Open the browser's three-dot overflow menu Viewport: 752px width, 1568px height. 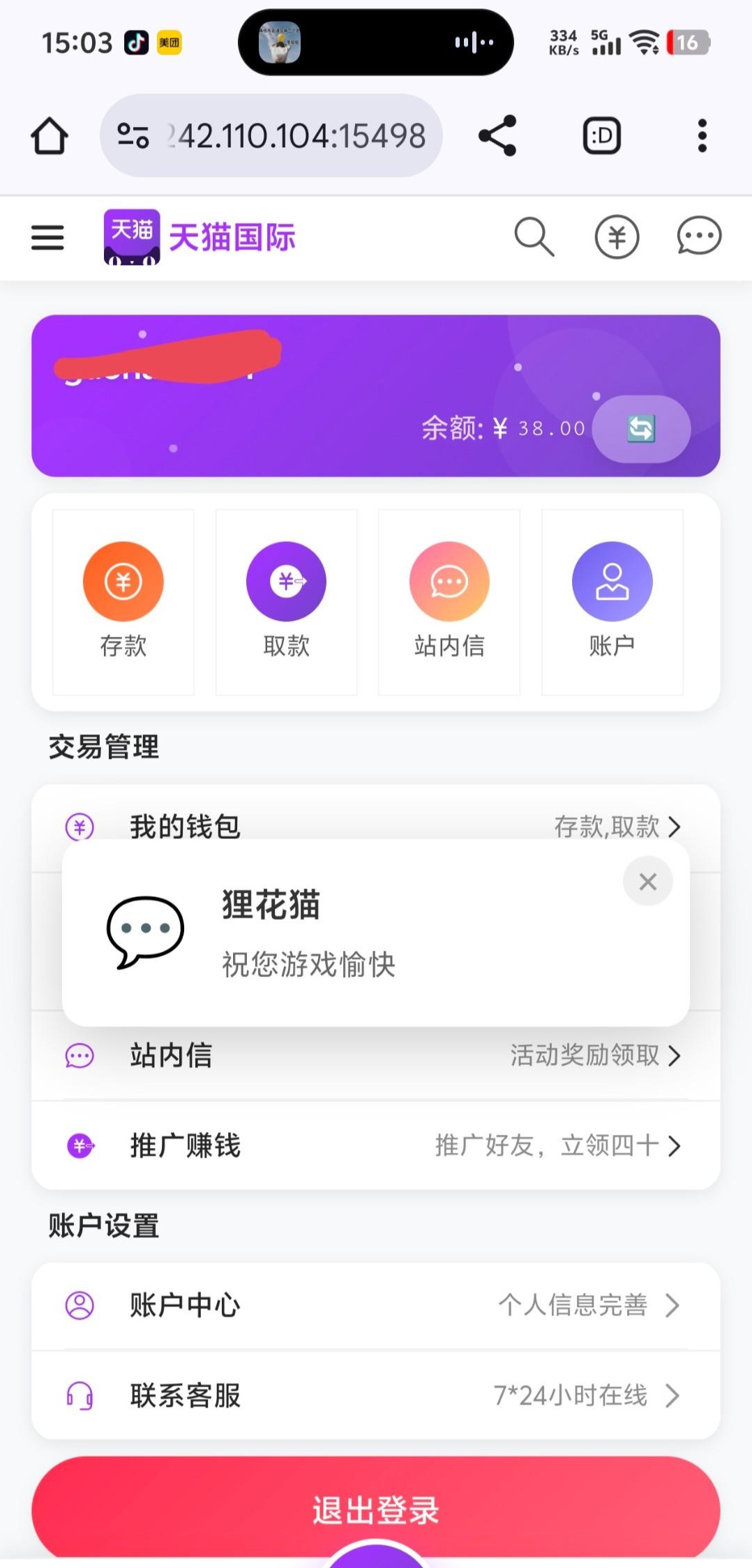coord(702,135)
